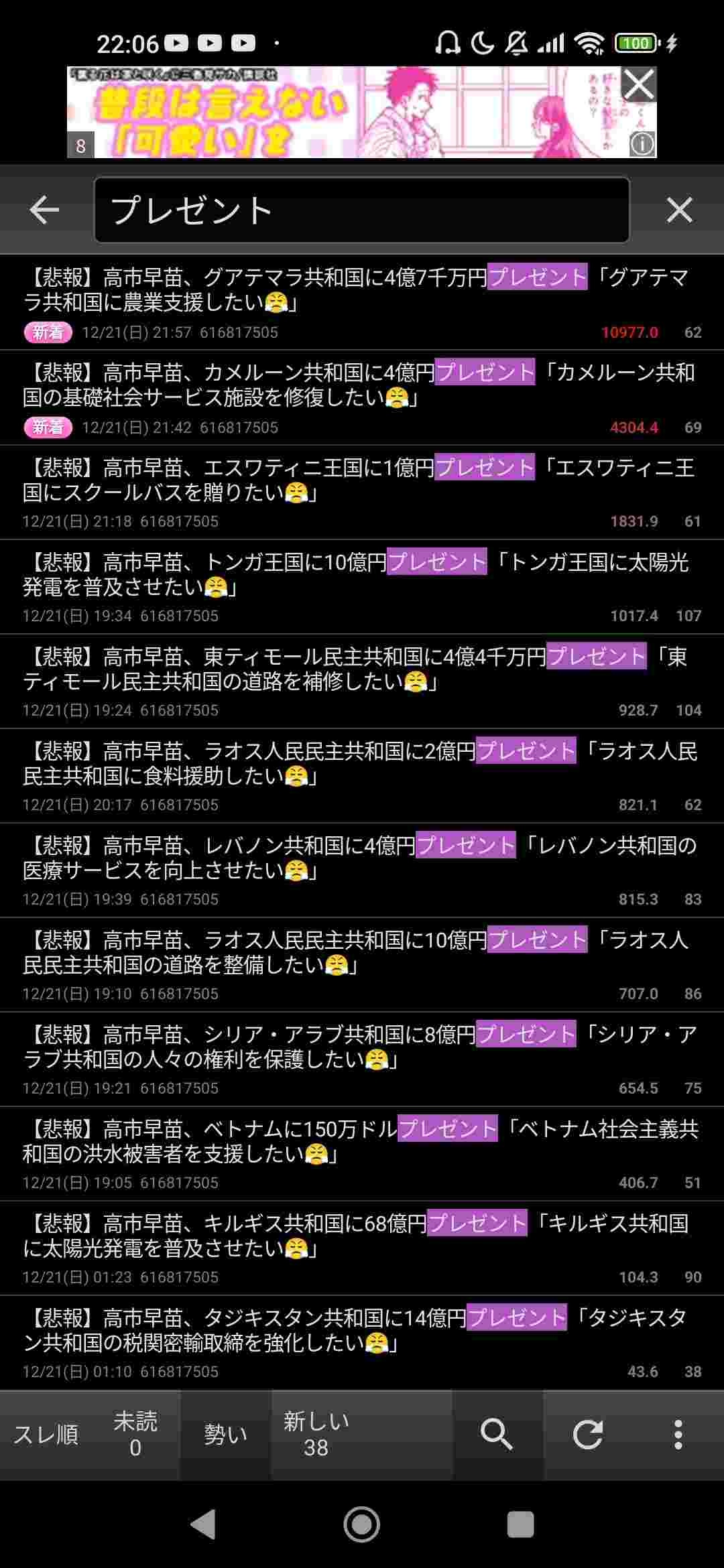
Task: Refresh the thread list
Action: tap(588, 1434)
